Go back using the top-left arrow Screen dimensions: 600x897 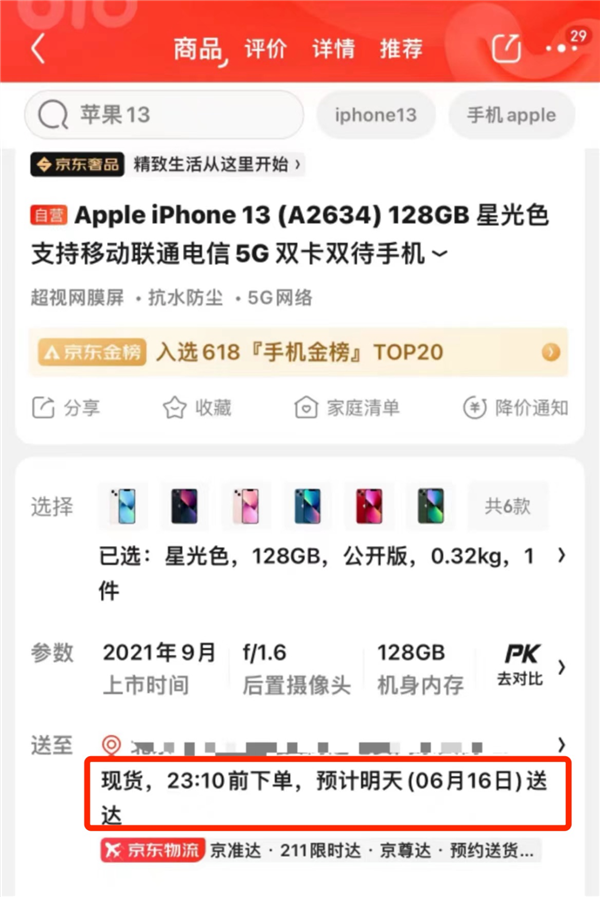[x=38, y=48]
